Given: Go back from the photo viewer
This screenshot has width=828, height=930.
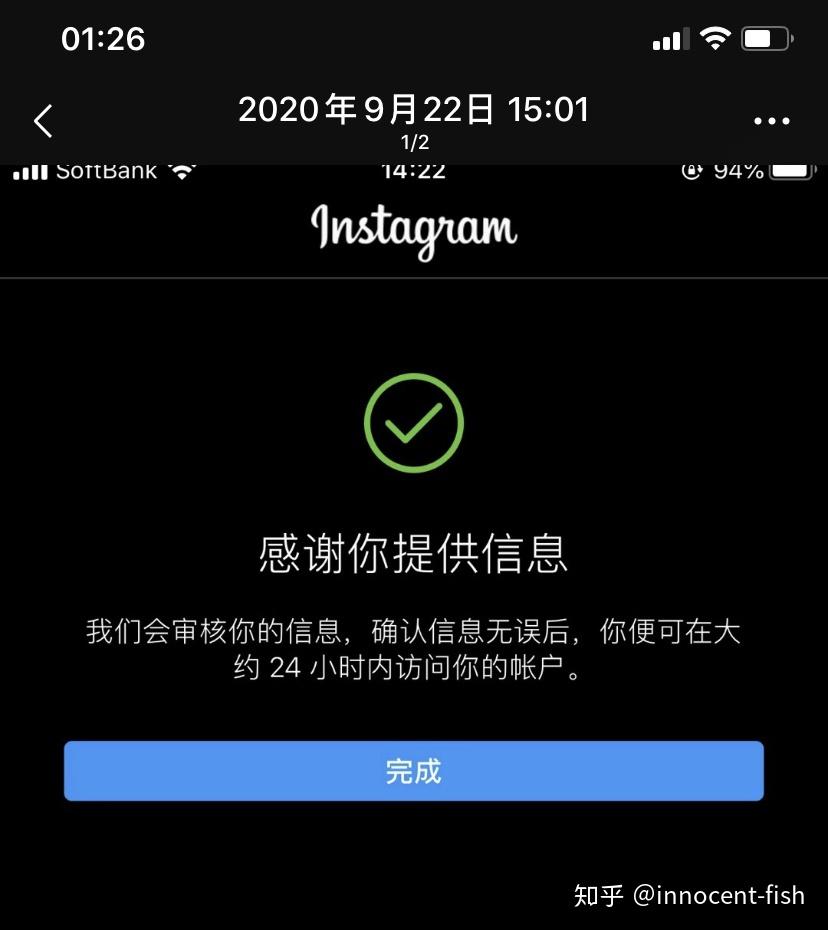Looking at the screenshot, I should pyautogui.click(x=43, y=121).
